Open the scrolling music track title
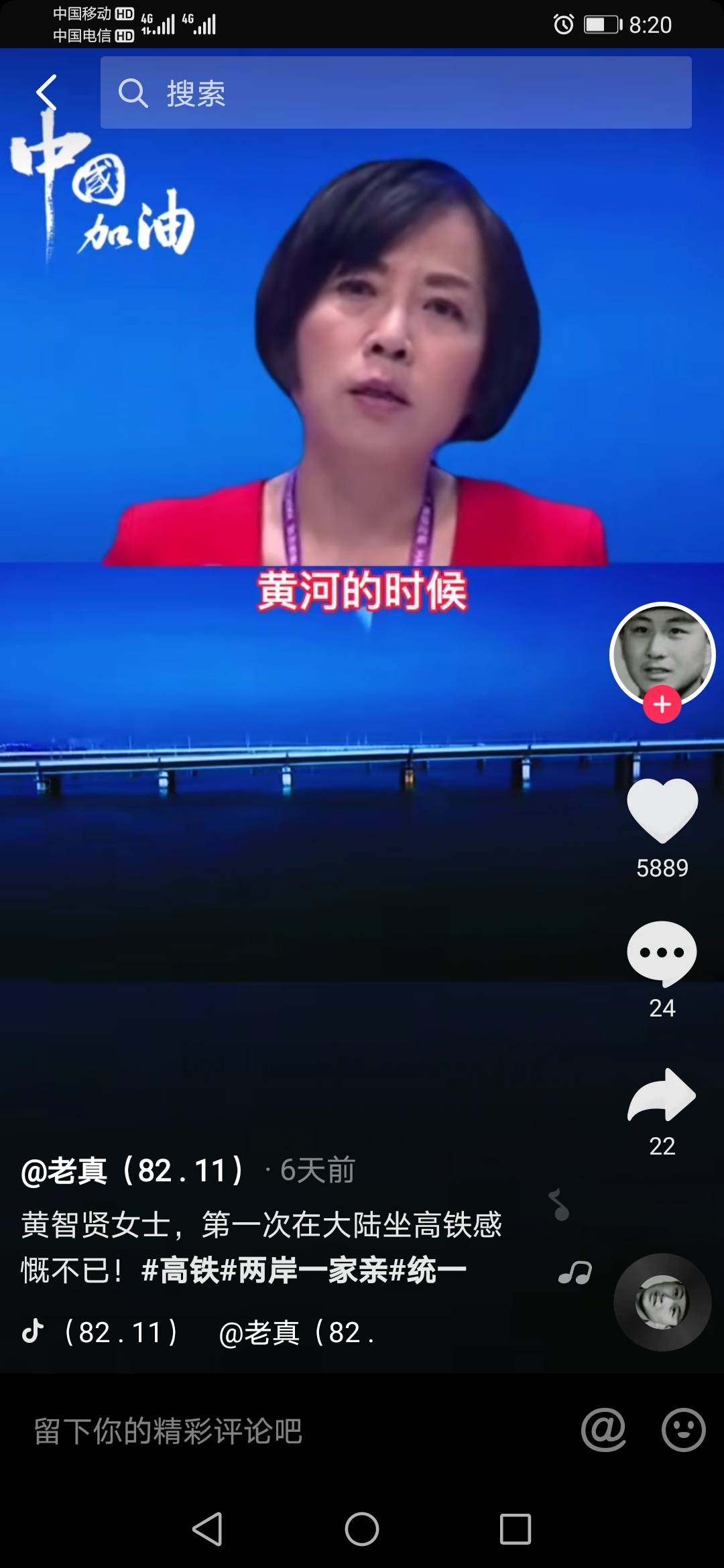 coord(201,1332)
